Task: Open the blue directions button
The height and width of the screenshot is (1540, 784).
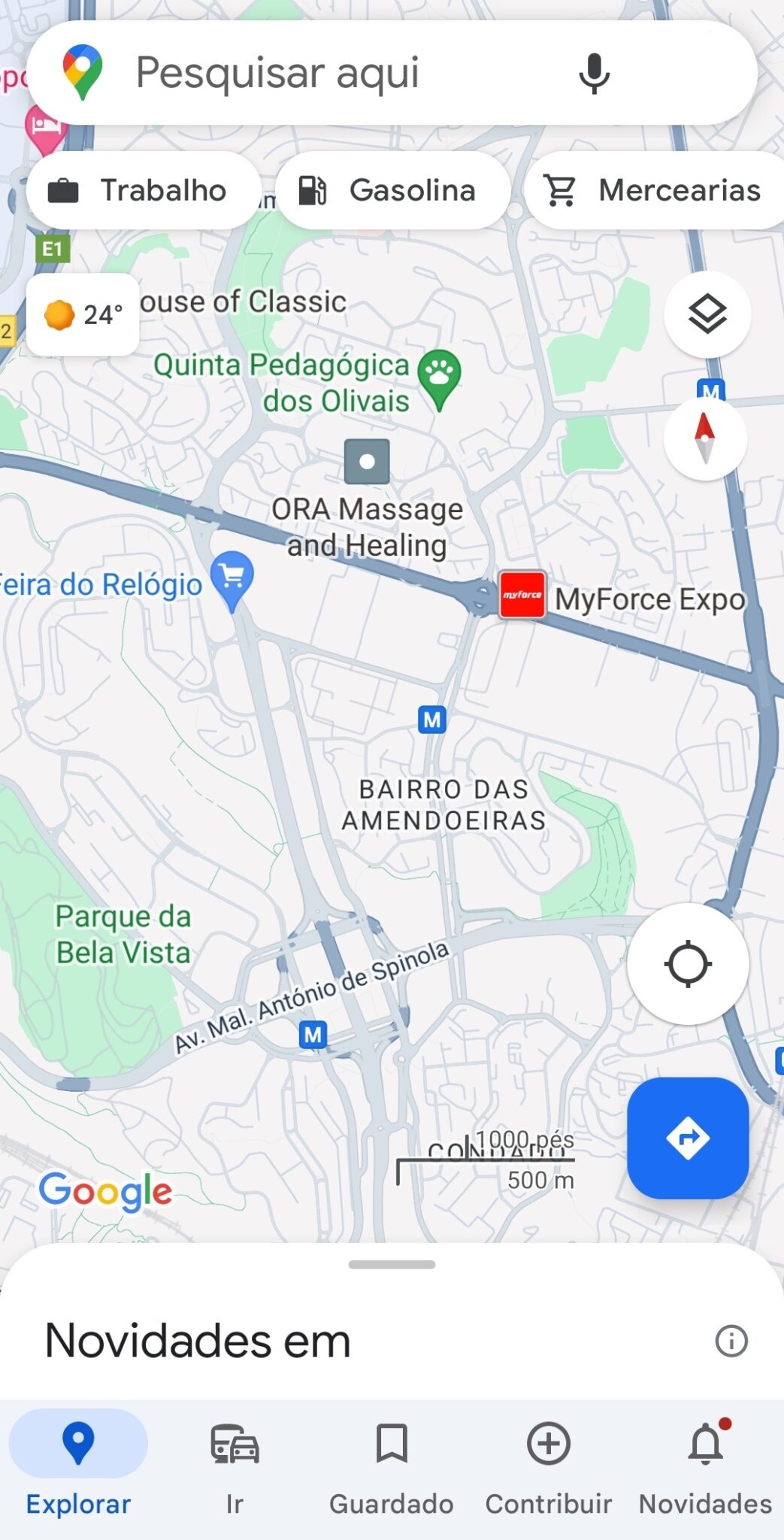Action: [688, 1138]
